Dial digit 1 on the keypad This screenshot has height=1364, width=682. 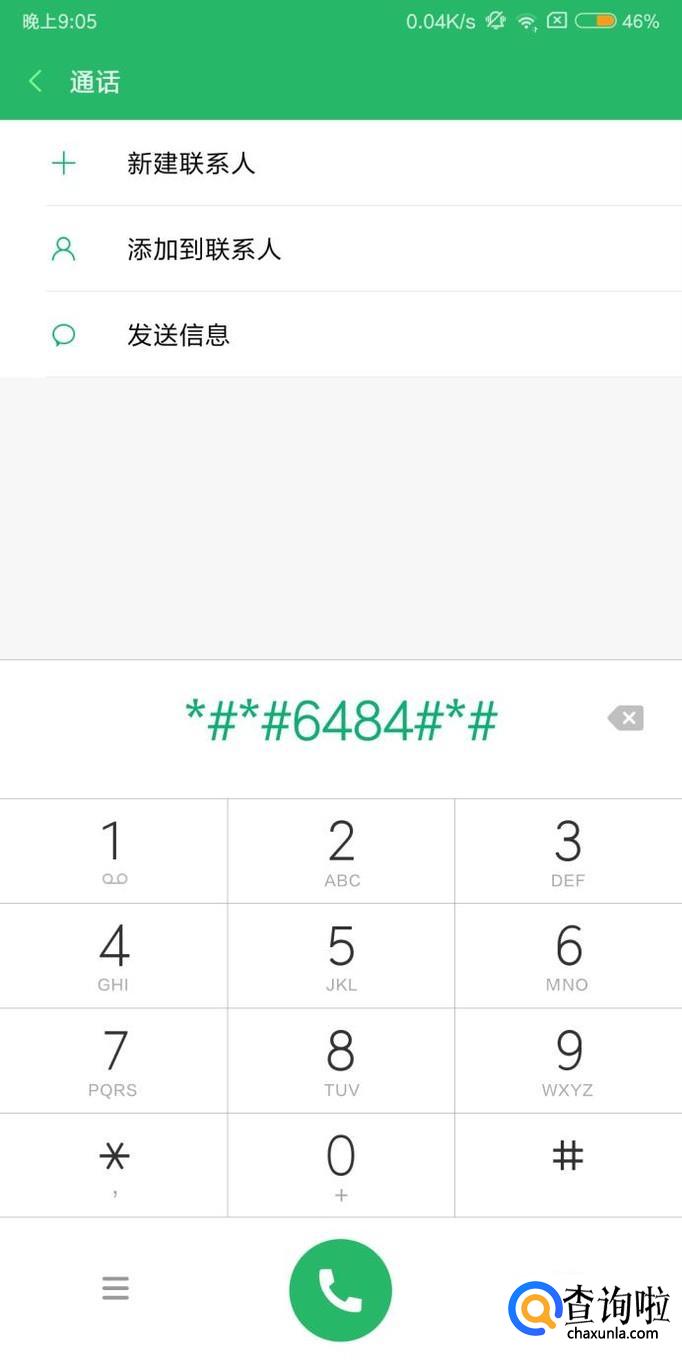(x=113, y=851)
